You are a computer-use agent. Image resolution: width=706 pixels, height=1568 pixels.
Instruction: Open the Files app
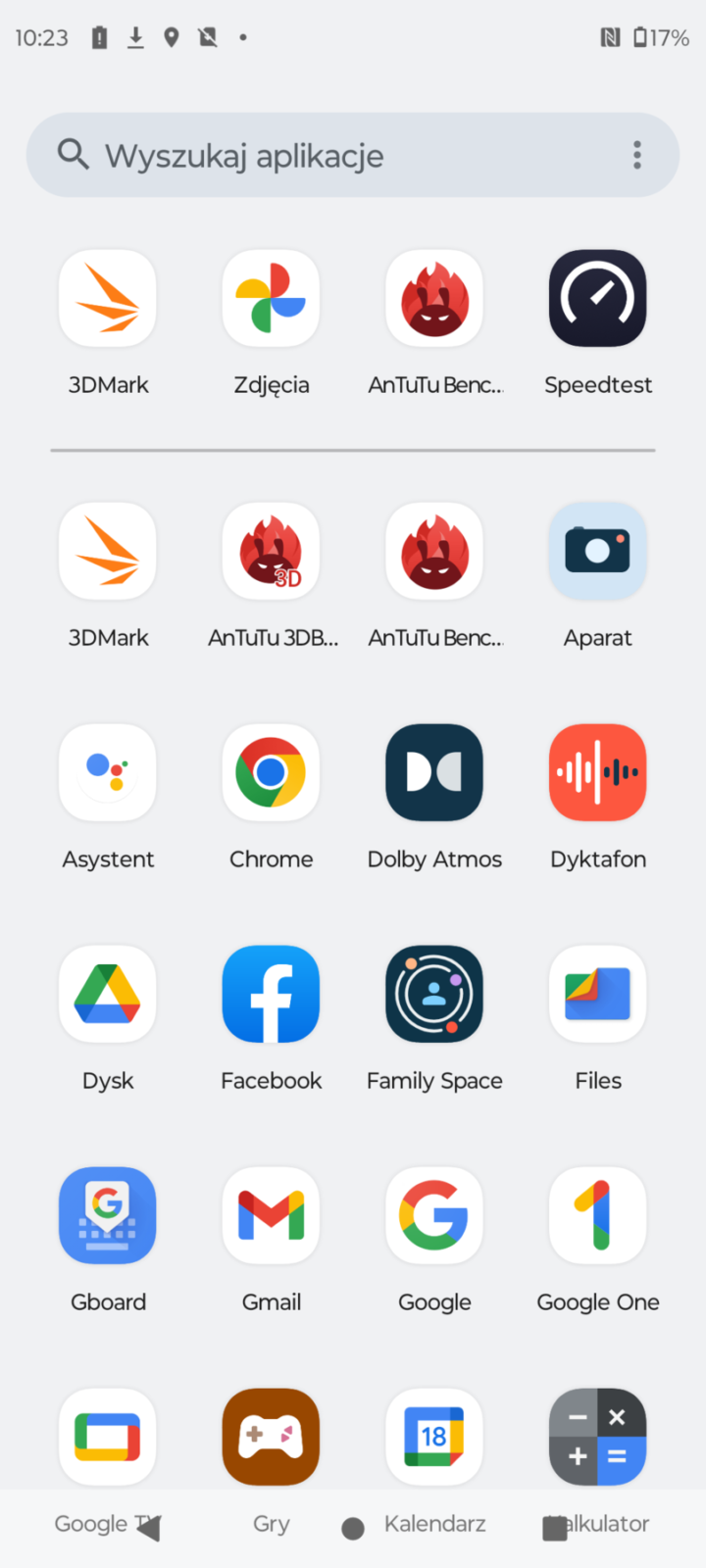point(597,995)
